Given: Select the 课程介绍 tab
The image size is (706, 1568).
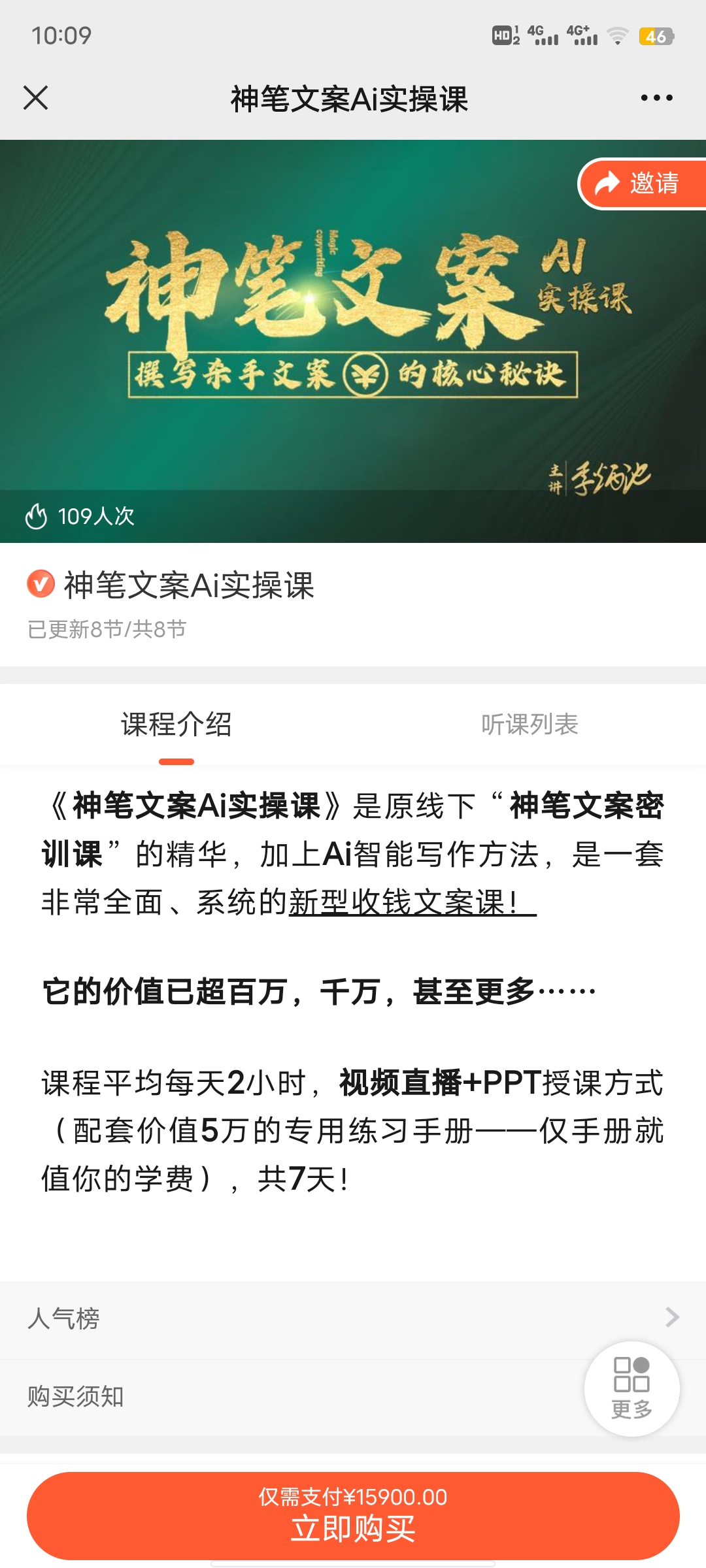Looking at the screenshot, I should (176, 725).
